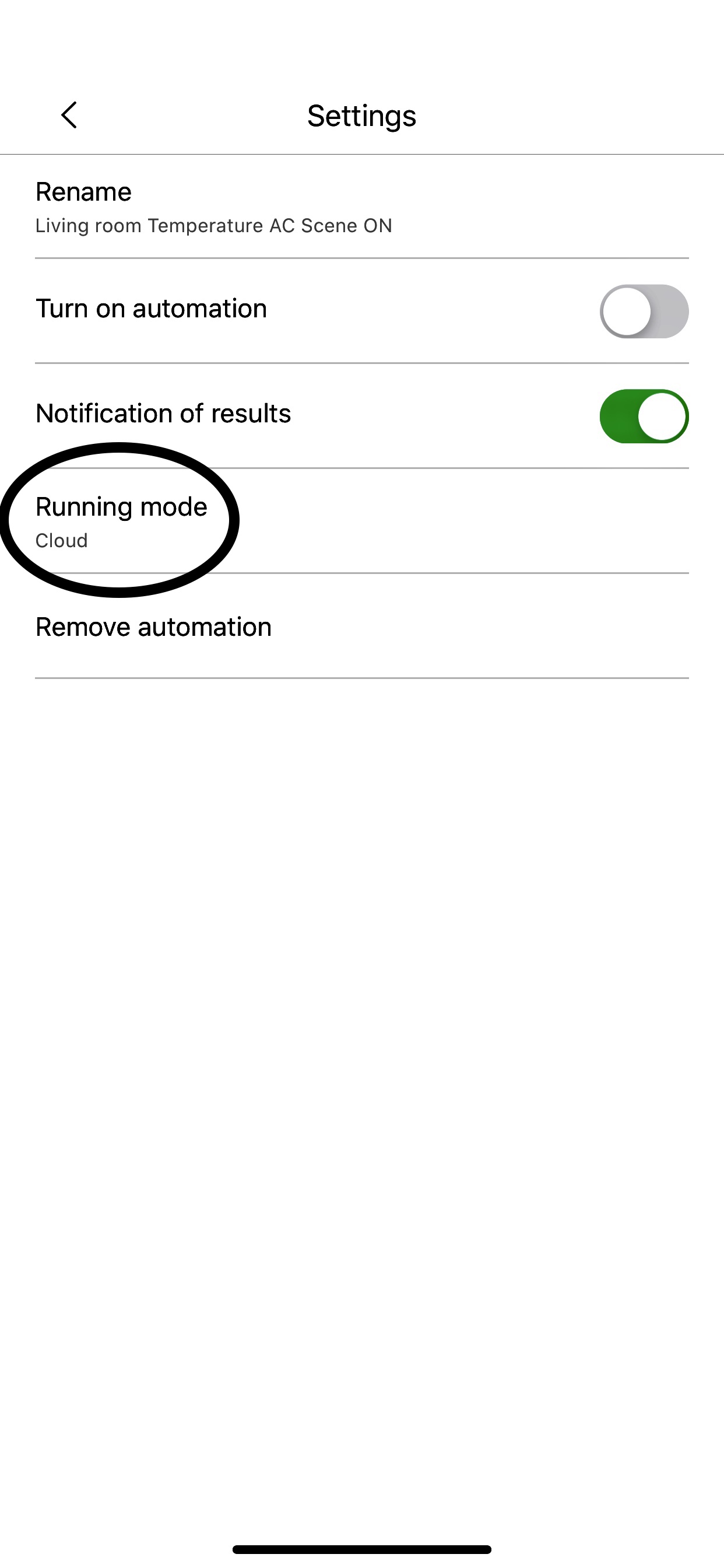Disable Notification of results toggle
The height and width of the screenshot is (1568, 724).
click(x=644, y=416)
